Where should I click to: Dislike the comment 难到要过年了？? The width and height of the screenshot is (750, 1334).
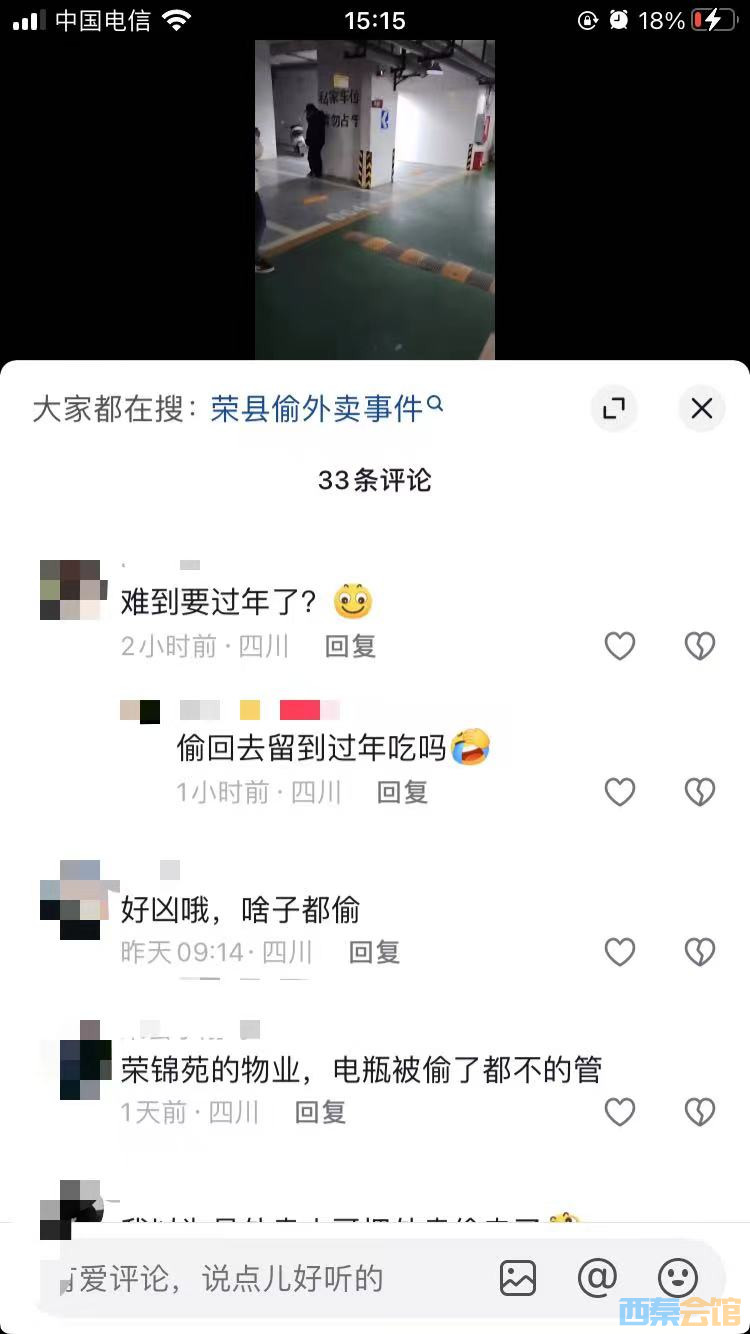click(x=699, y=646)
